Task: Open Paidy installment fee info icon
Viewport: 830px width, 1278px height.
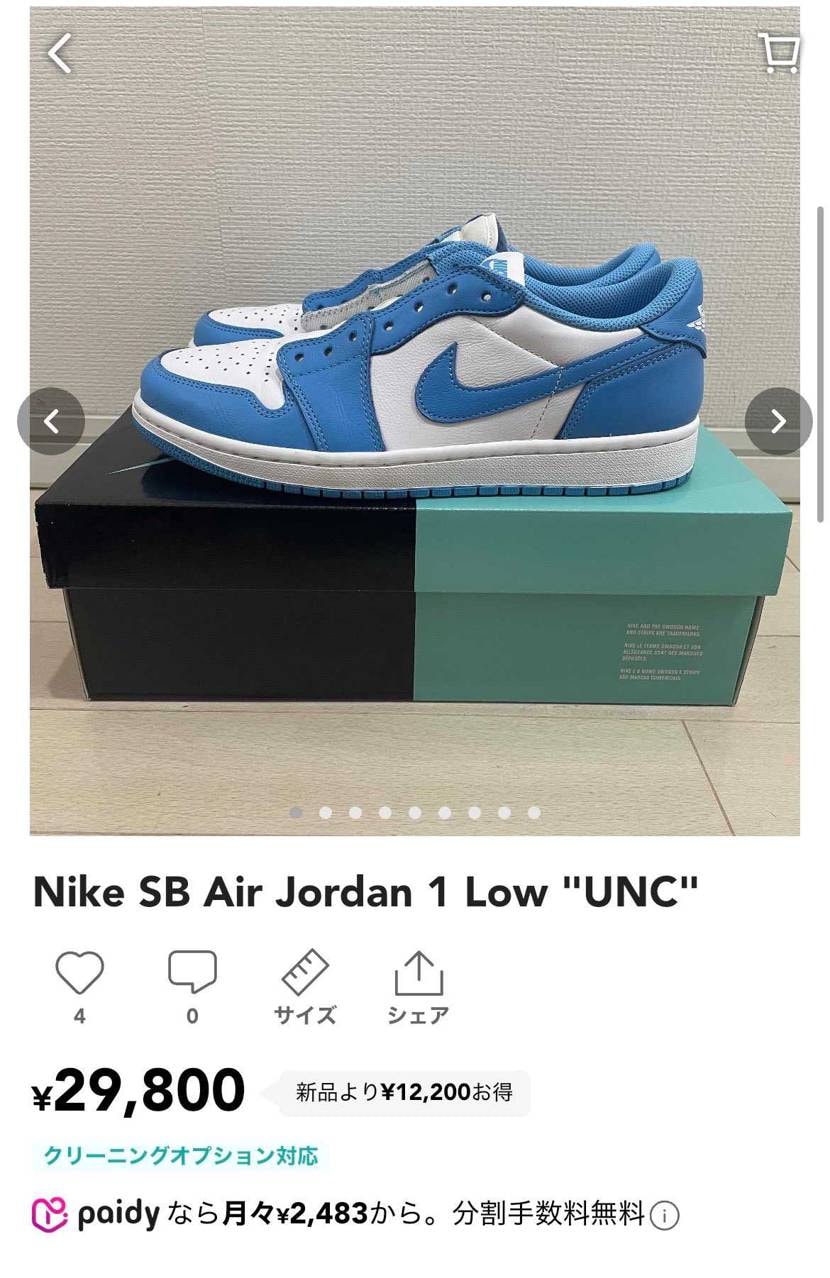Action: coord(664,1216)
